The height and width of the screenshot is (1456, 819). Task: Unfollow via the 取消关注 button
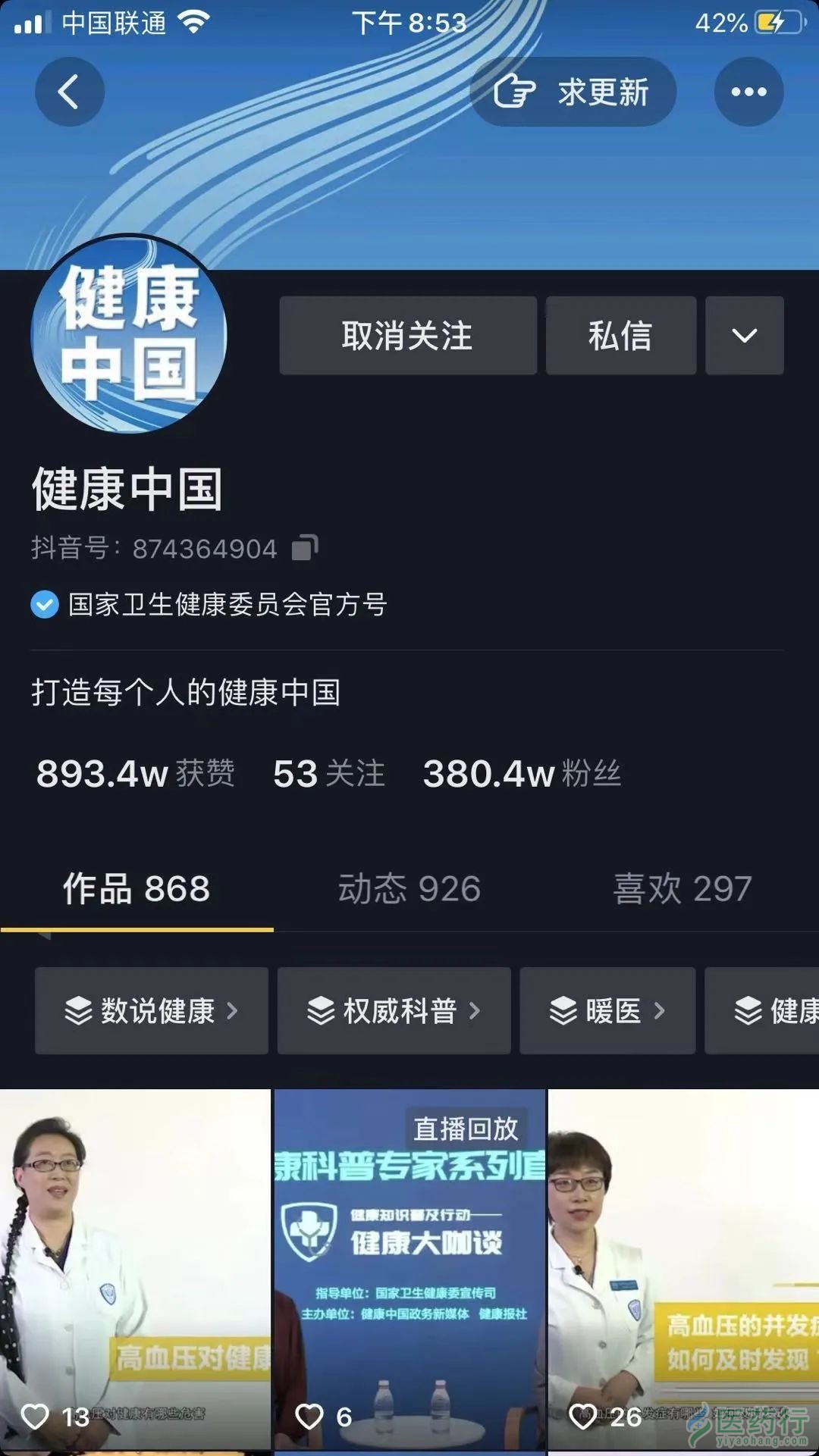408,335
